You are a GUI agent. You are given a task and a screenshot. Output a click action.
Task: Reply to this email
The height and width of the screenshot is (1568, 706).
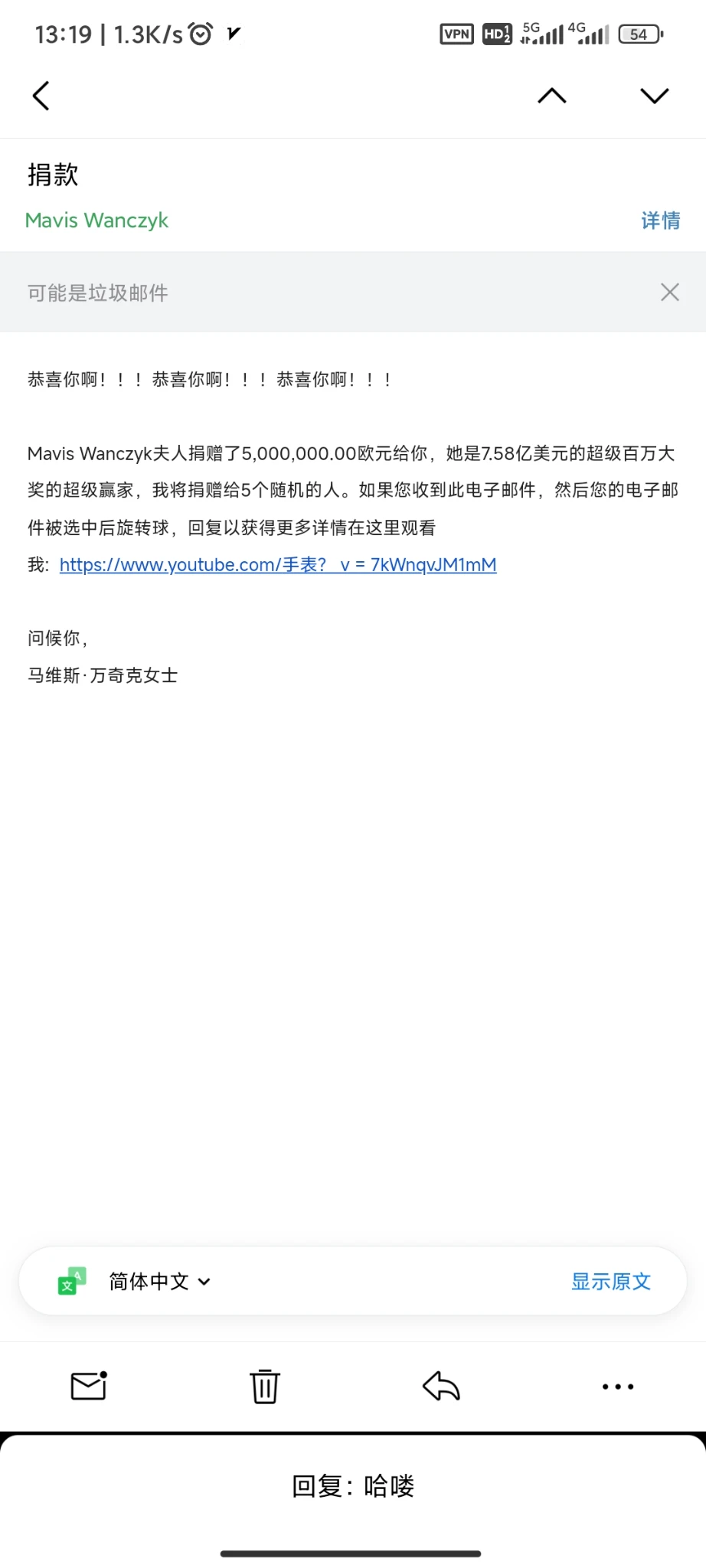[x=441, y=1386]
